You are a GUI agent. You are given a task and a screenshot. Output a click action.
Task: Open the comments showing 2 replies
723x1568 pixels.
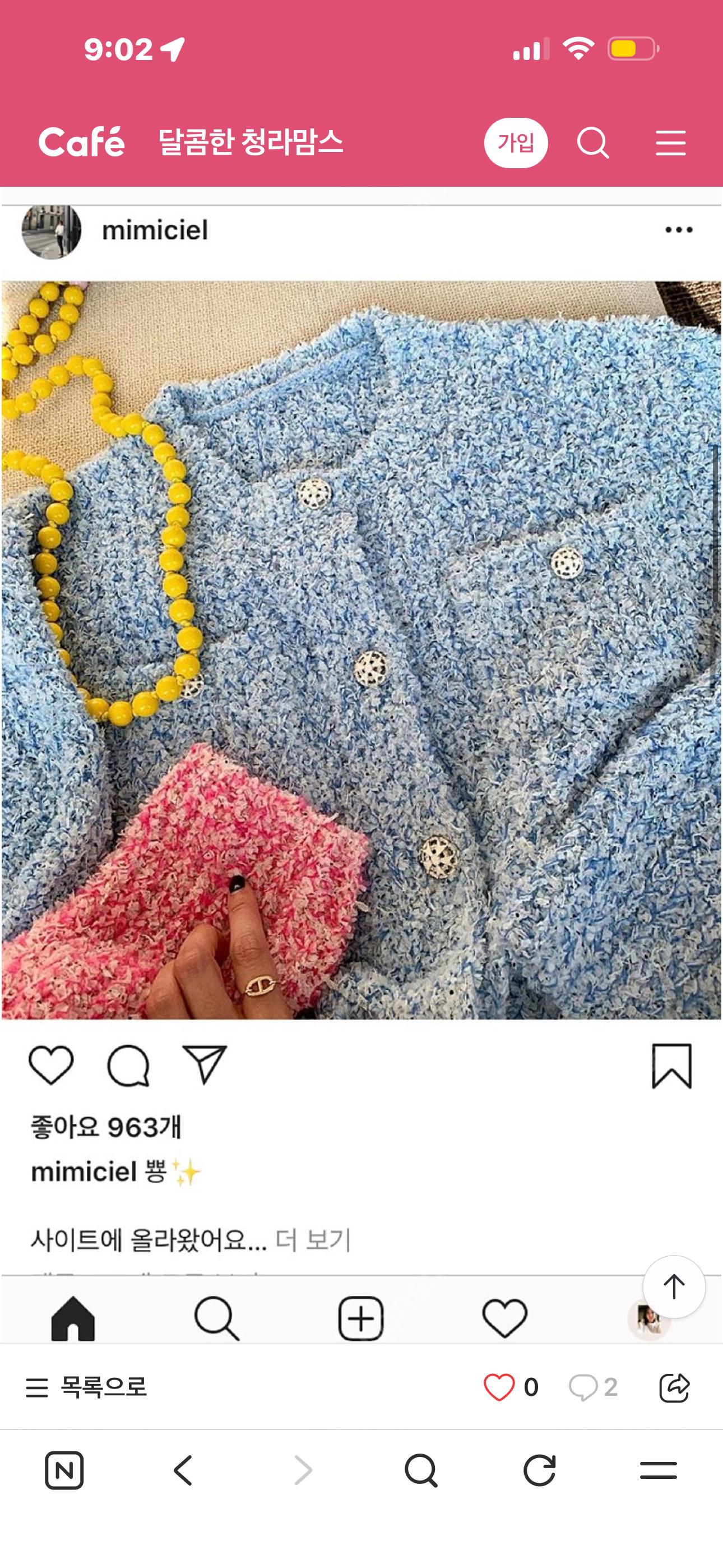(x=594, y=1387)
